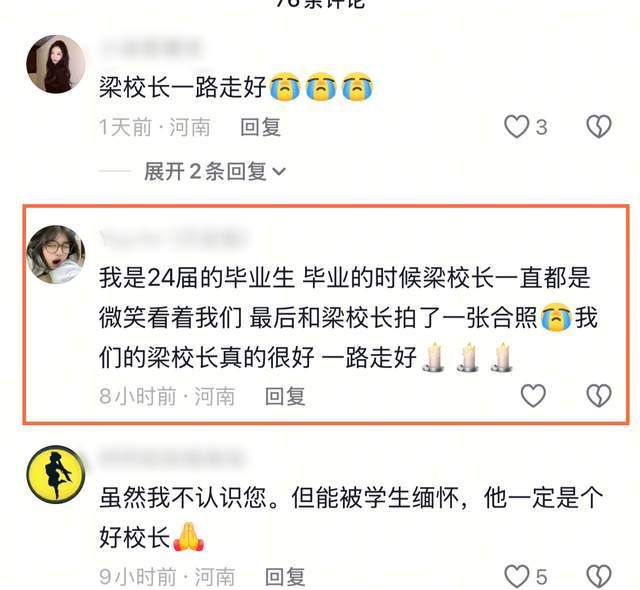640x590 pixels.
Task: Open the yellow silhouette avatar profile
Action: point(56,474)
